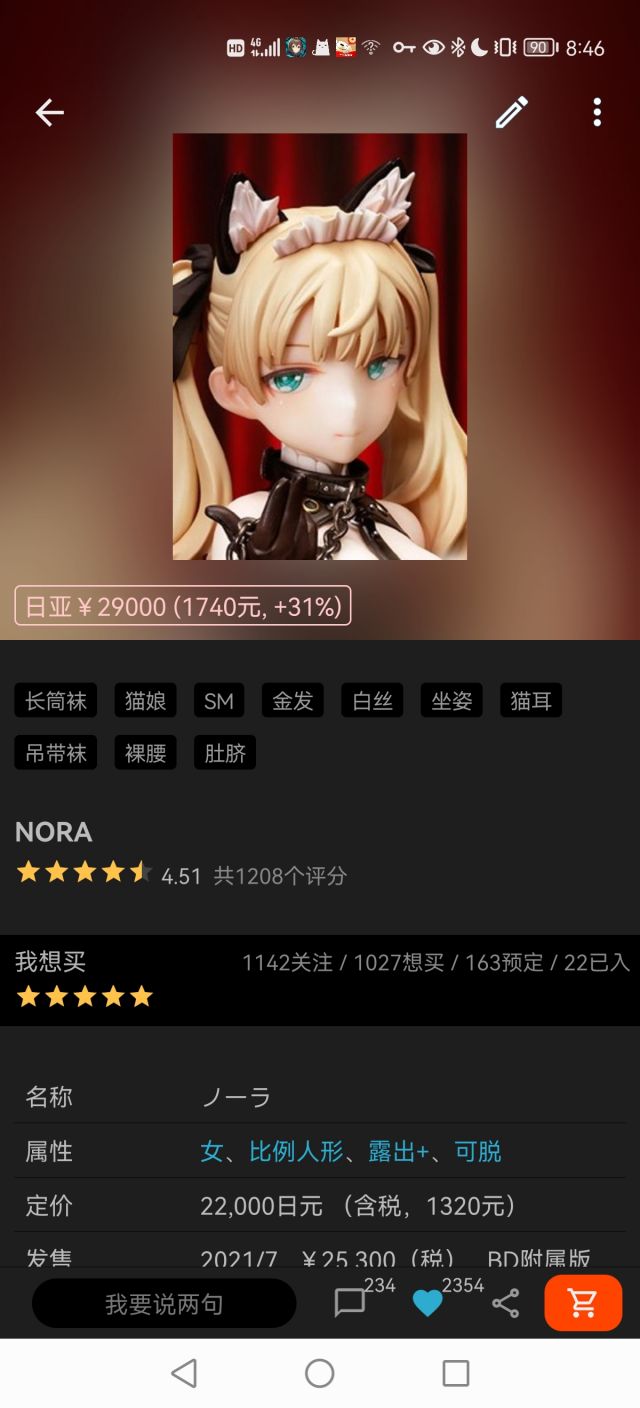Open the three-dot overflow menu

(597, 113)
